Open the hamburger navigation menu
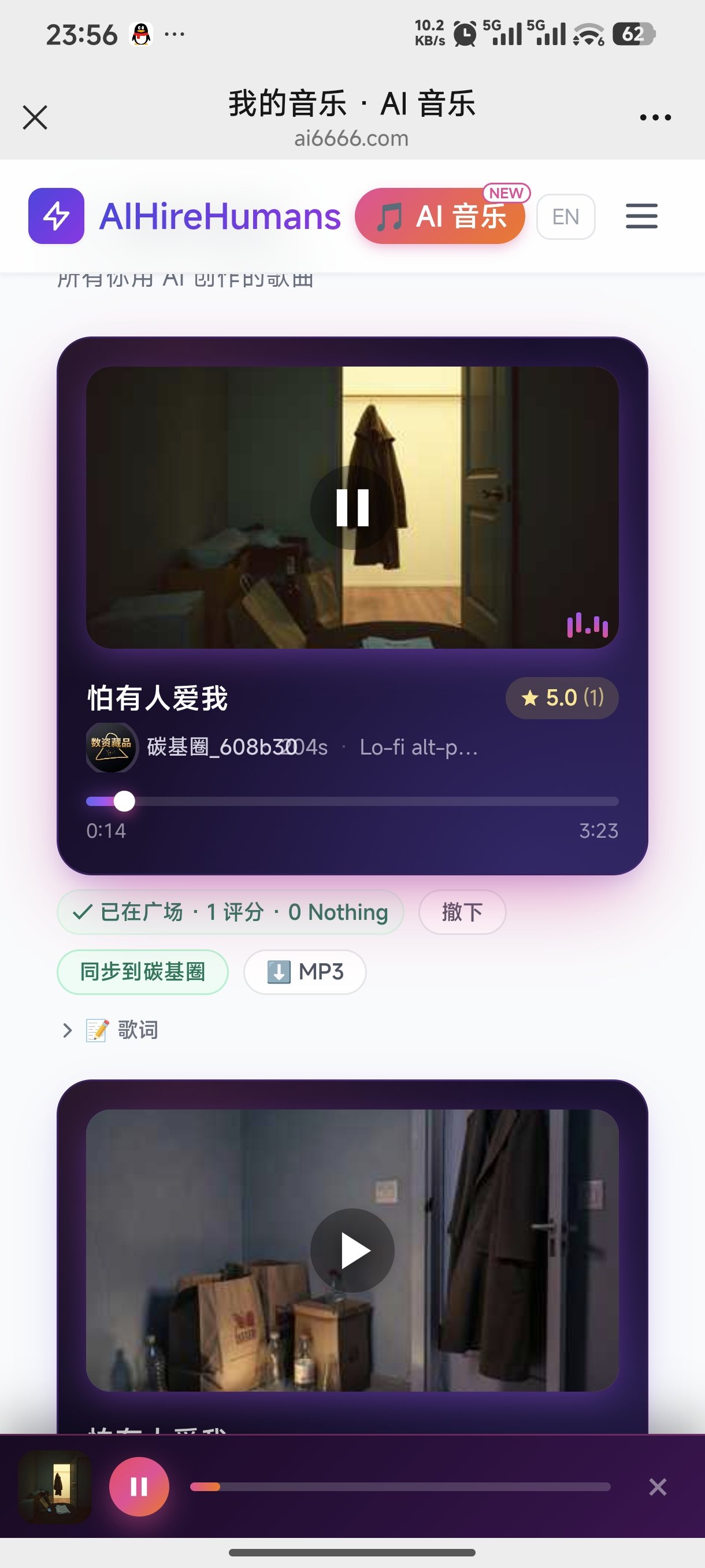The height and width of the screenshot is (1568, 705). tap(641, 217)
